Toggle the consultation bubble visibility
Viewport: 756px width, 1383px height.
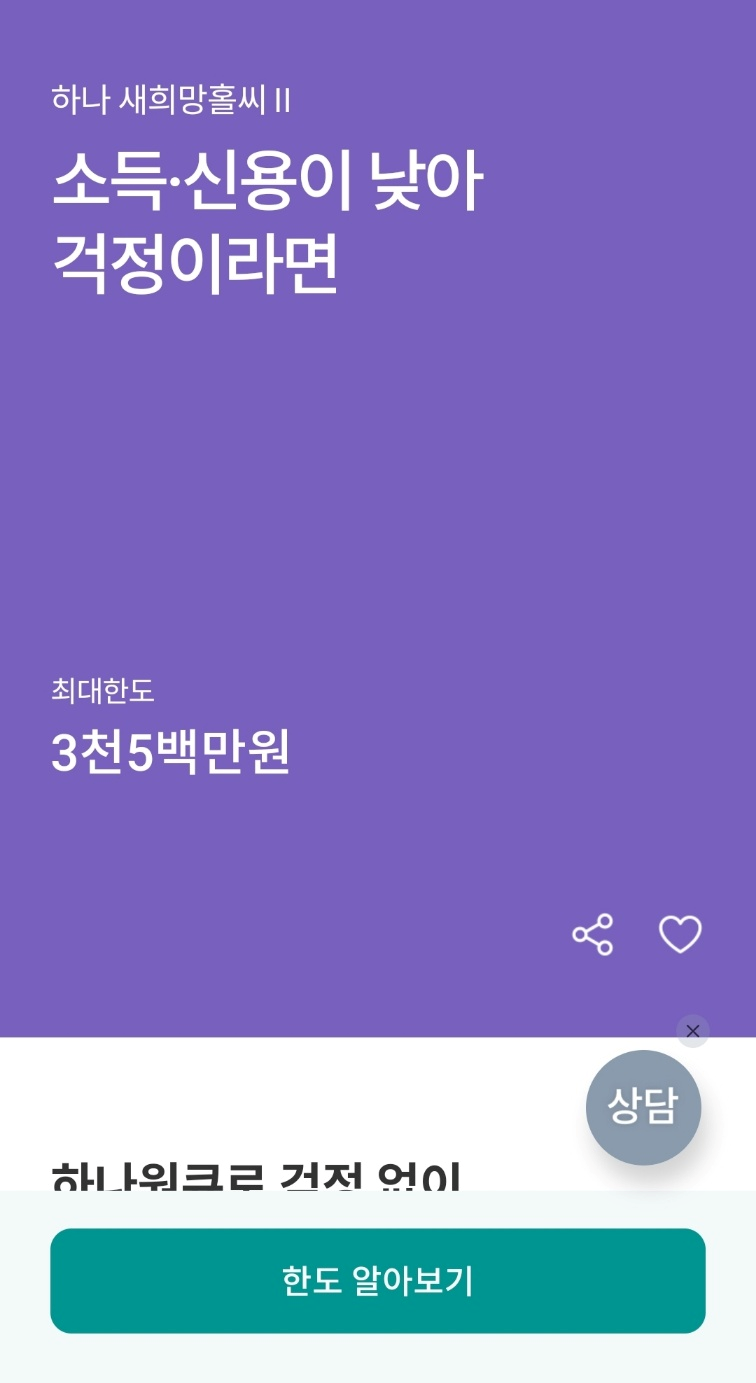[x=693, y=1031]
